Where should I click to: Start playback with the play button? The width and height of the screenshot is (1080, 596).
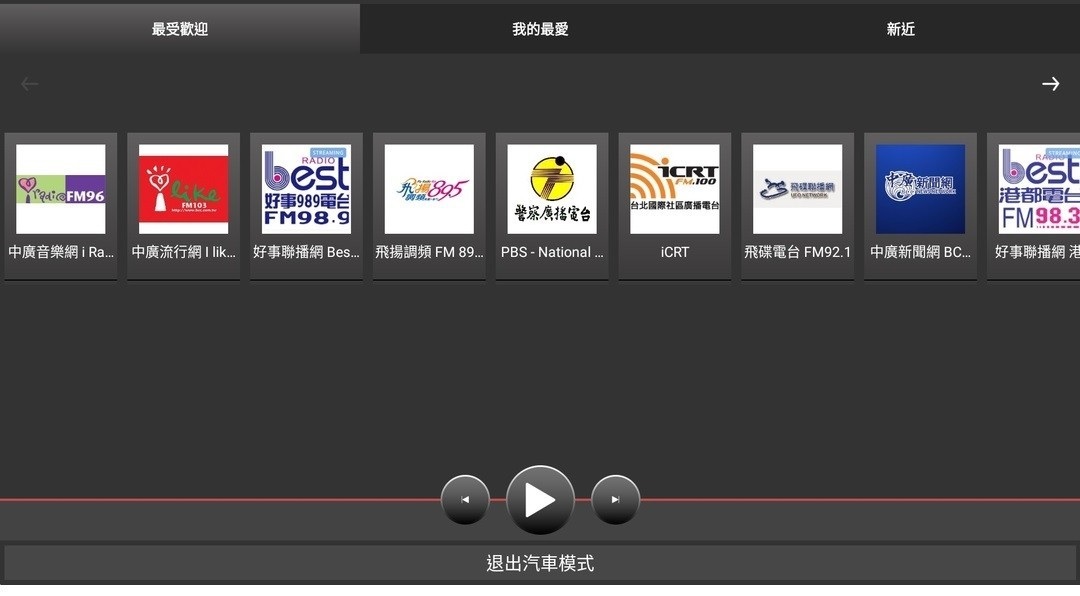pyautogui.click(x=540, y=500)
